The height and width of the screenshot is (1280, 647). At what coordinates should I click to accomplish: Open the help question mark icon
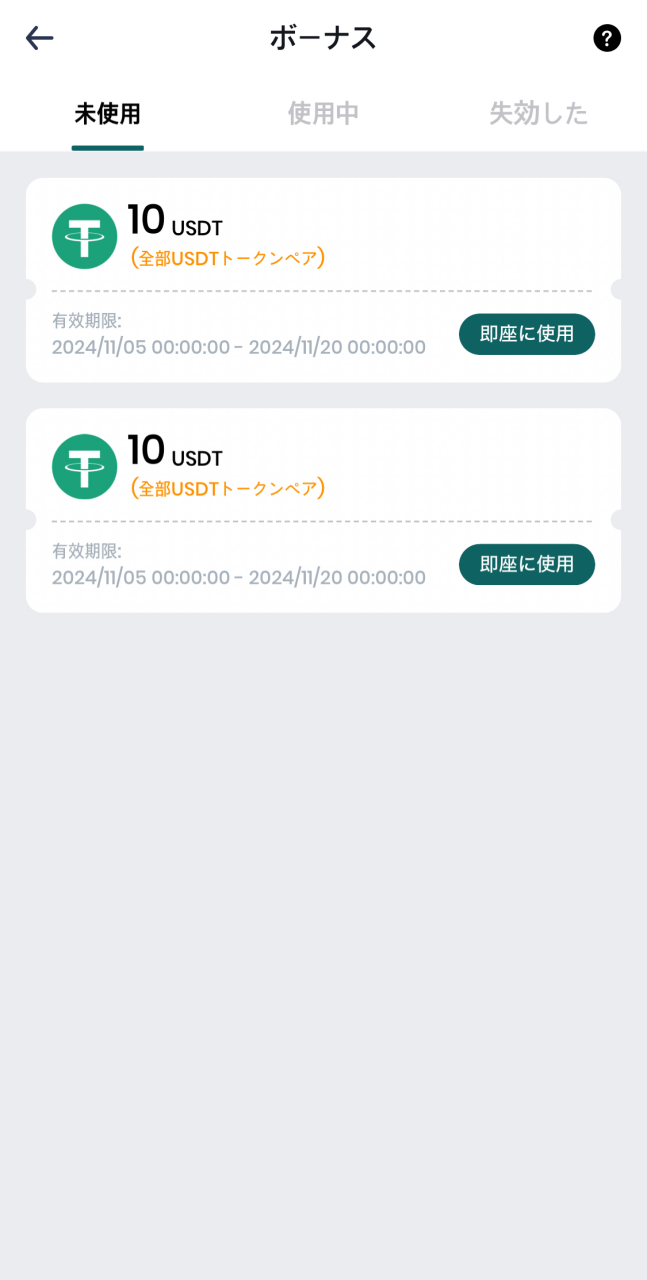[607, 38]
